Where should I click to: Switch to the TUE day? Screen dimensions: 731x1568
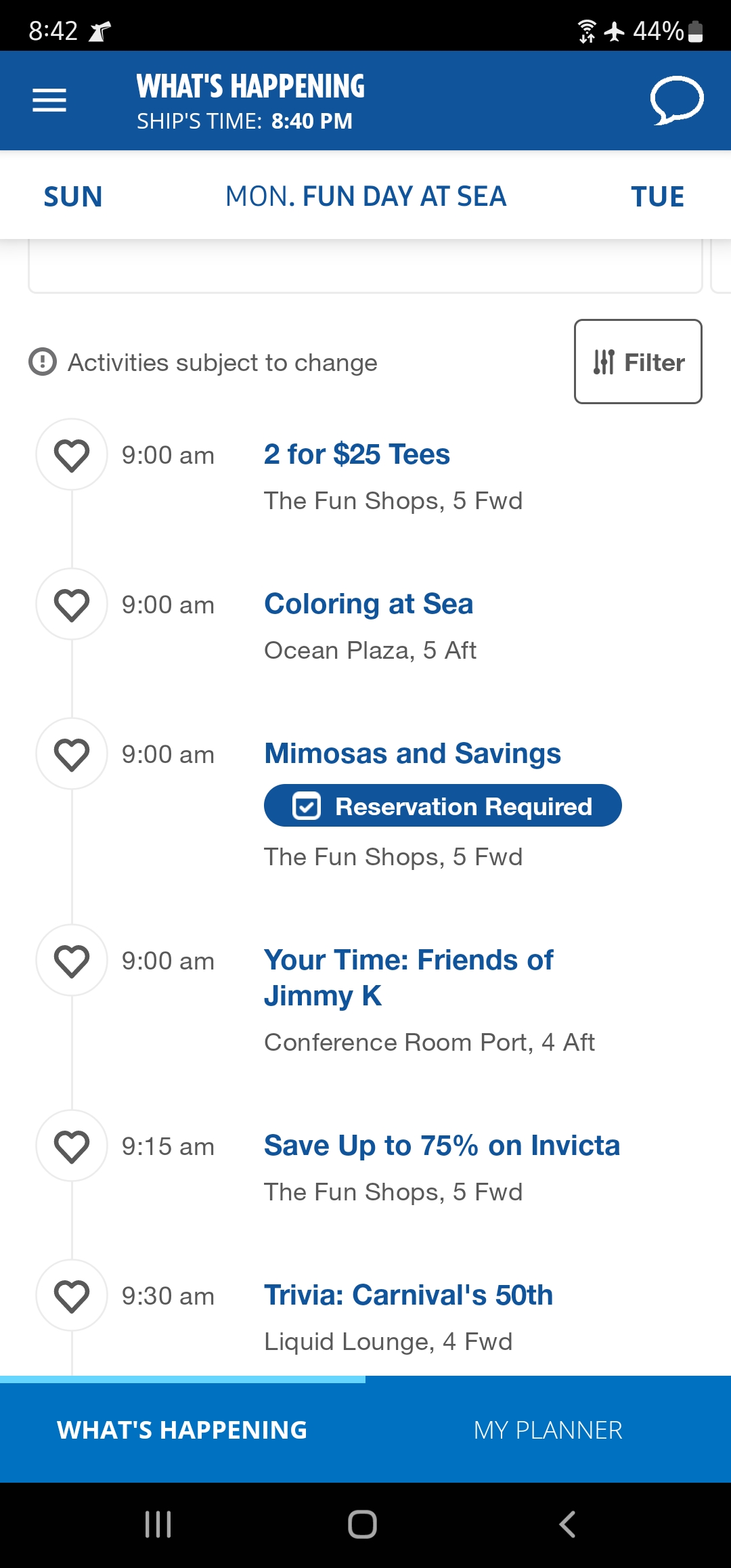(657, 196)
